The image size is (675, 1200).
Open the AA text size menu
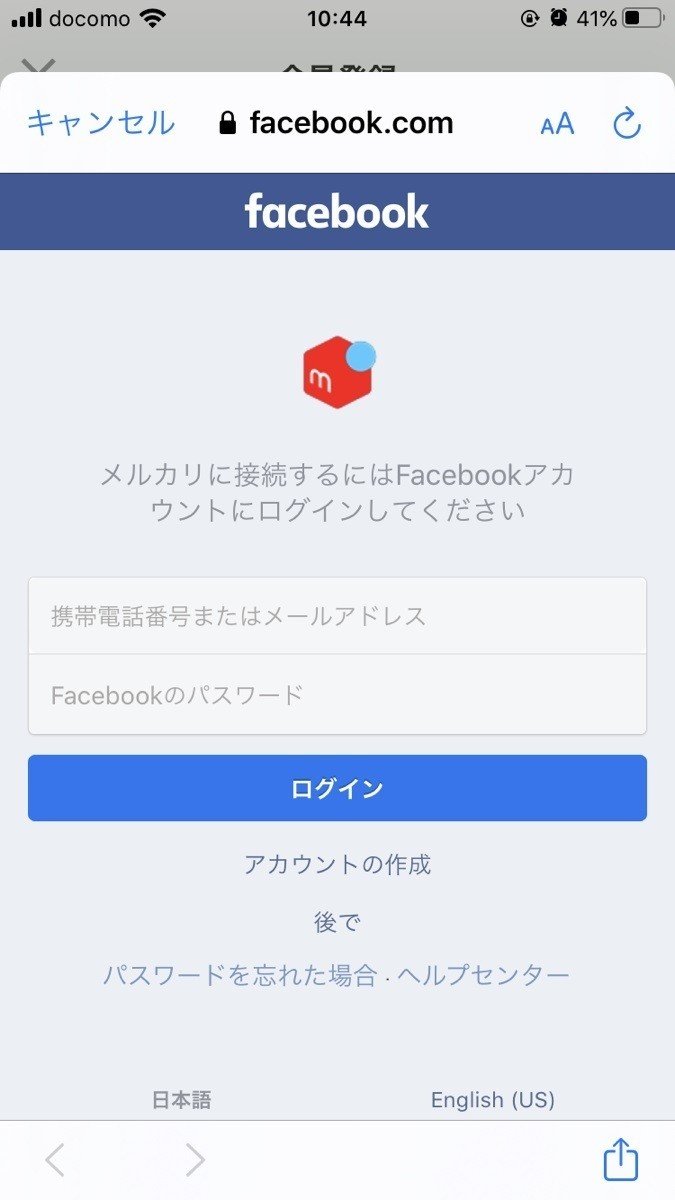click(557, 124)
